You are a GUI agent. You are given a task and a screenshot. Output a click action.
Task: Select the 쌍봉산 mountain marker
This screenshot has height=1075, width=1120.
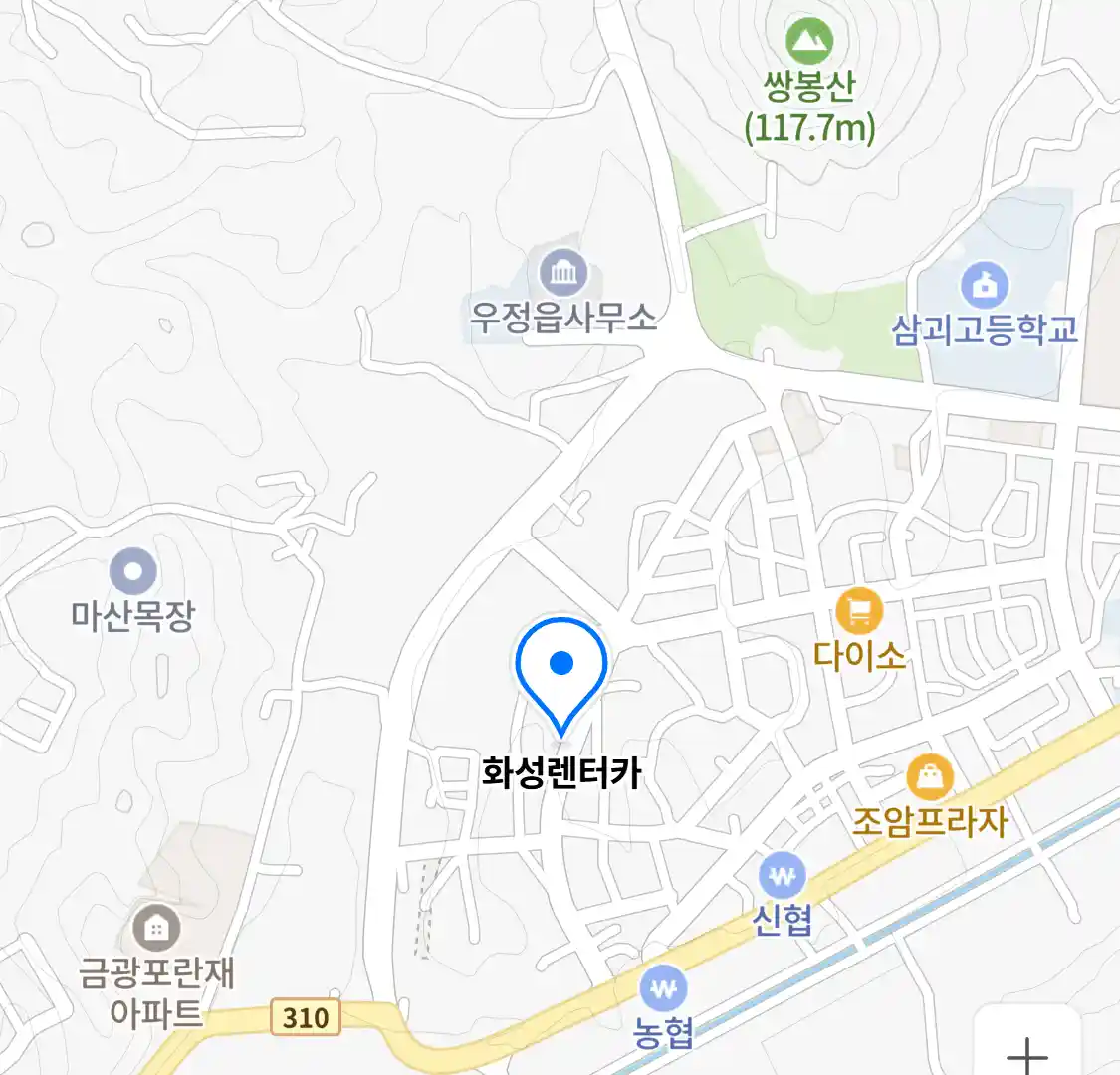pyautogui.click(x=809, y=42)
